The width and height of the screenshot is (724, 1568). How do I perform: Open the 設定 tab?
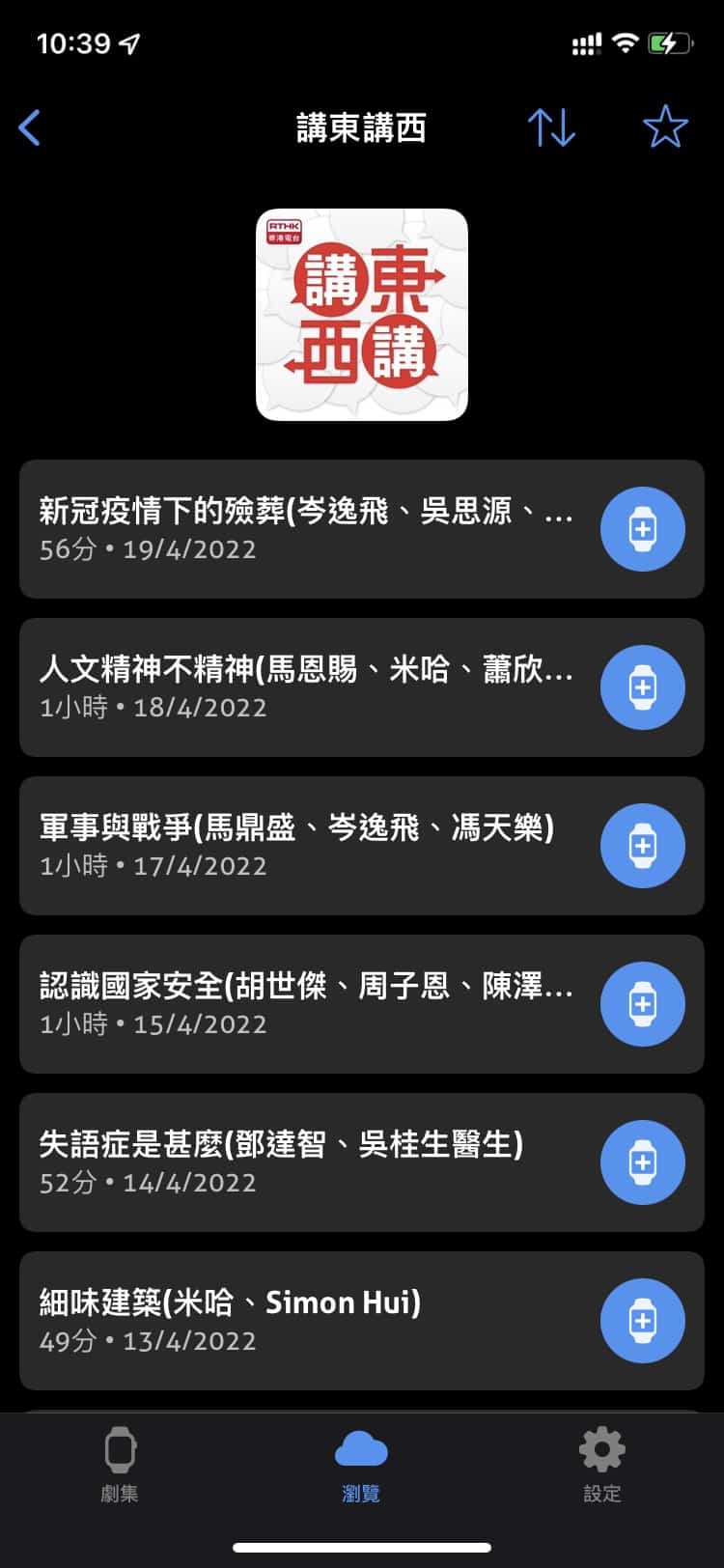point(602,1465)
